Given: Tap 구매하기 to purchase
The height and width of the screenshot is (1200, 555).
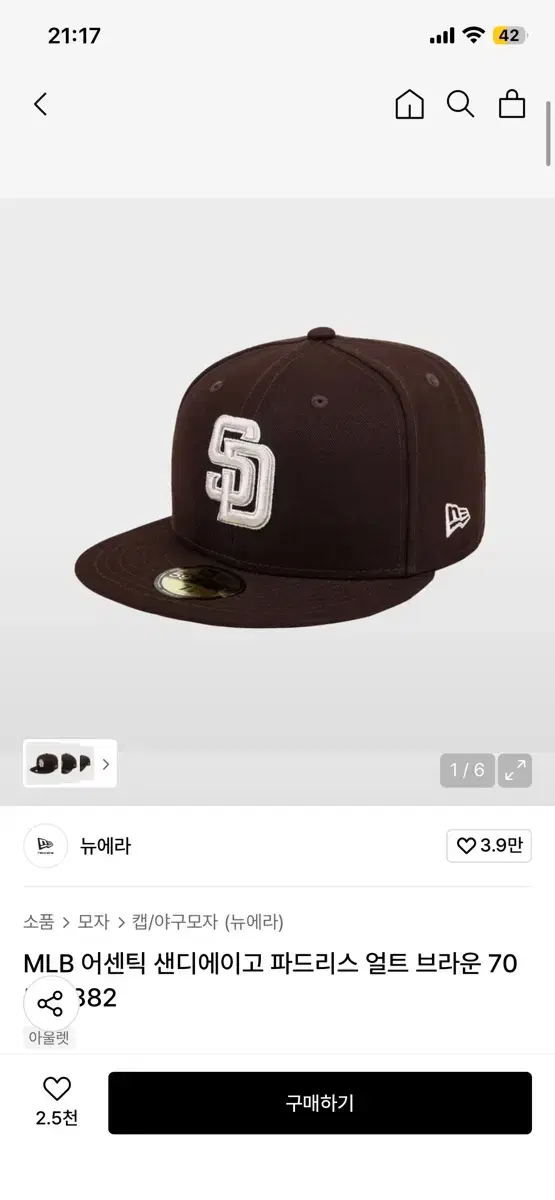Looking at the screenshot, I should click(320, 1103).
